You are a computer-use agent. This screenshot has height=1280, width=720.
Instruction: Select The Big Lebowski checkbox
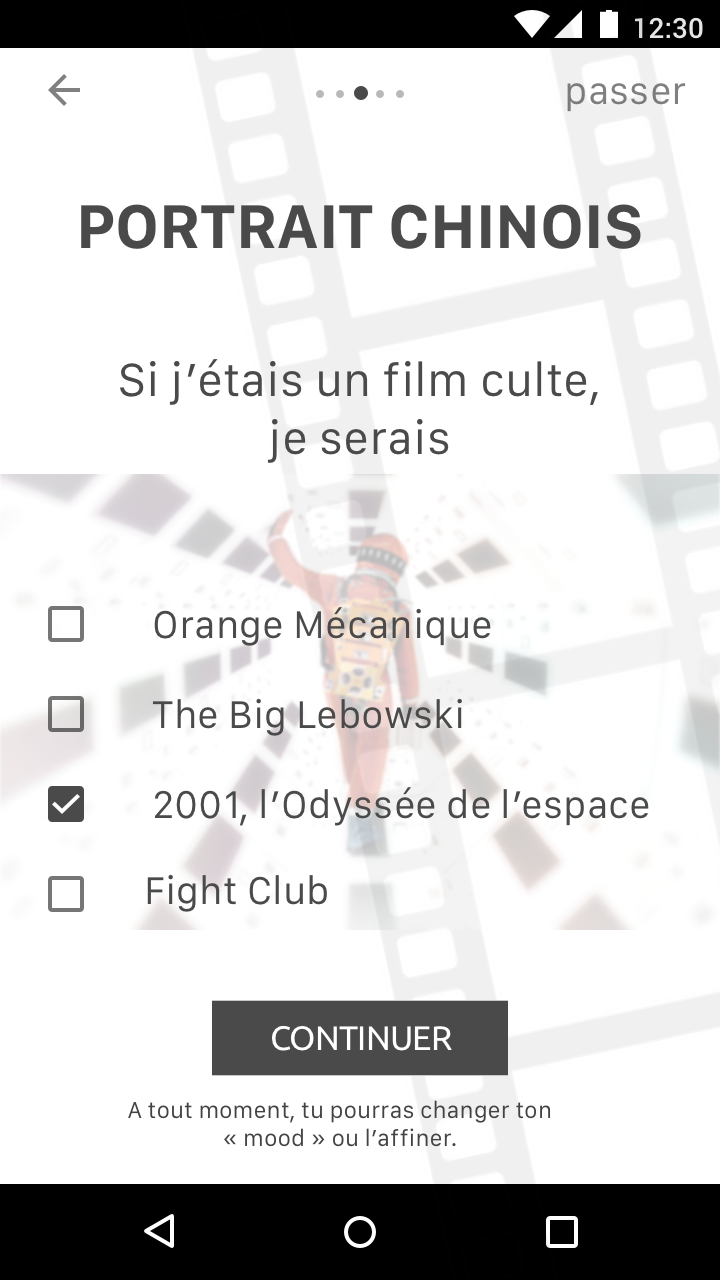66,714
